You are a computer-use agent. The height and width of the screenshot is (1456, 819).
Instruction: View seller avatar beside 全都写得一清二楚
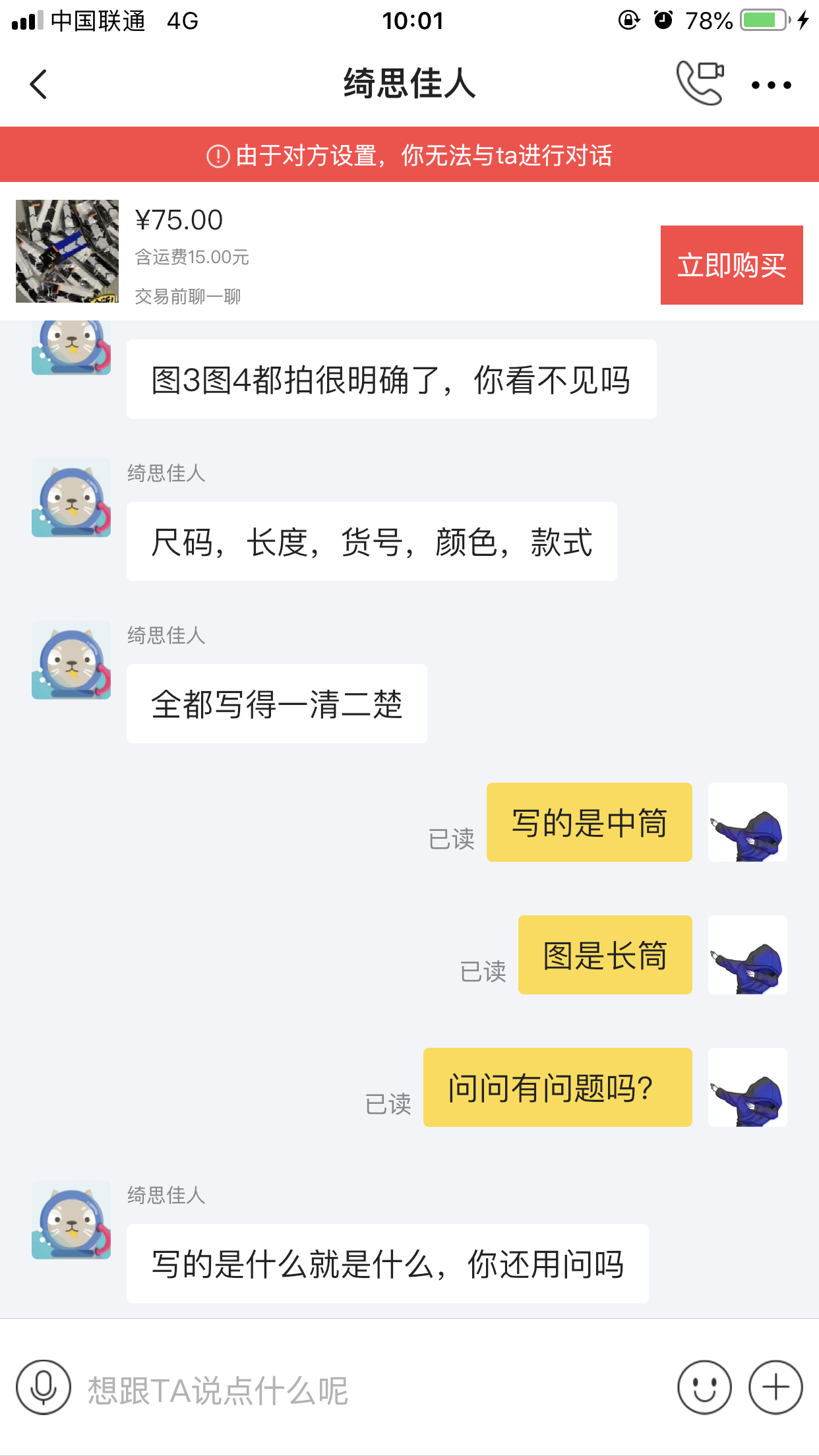click(71, 660)
